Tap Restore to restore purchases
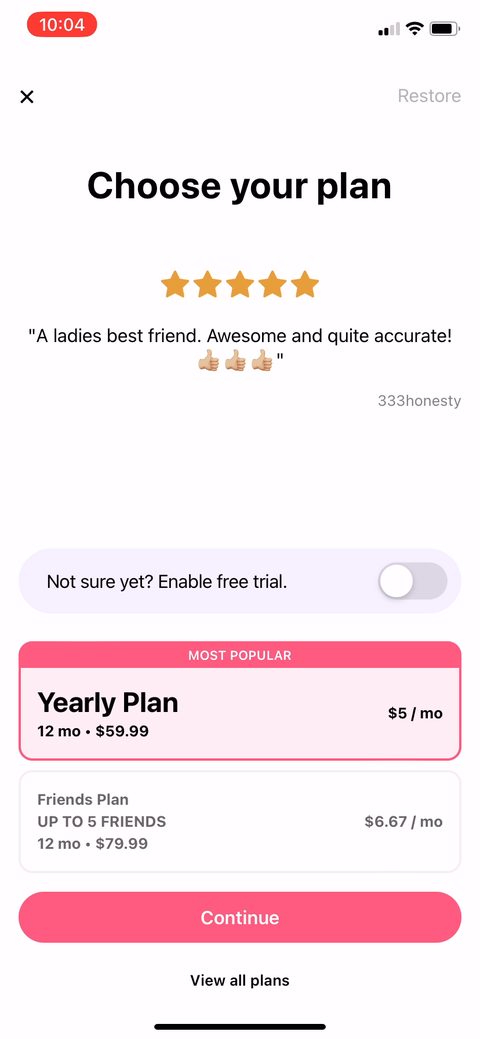Screen dimensions: 480x1039 click(429, 96)
